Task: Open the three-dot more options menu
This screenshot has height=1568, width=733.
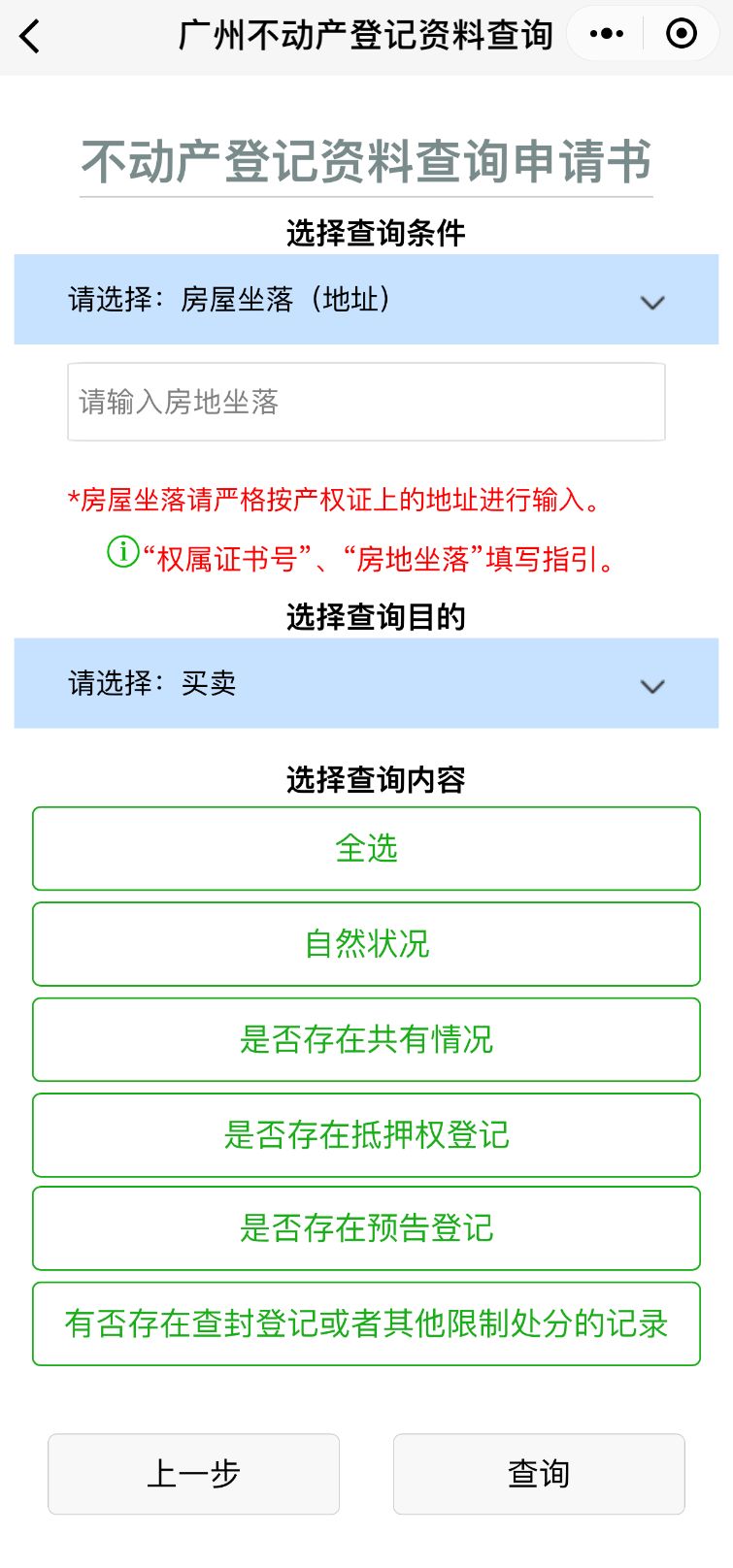Action: tap(605, 32)
